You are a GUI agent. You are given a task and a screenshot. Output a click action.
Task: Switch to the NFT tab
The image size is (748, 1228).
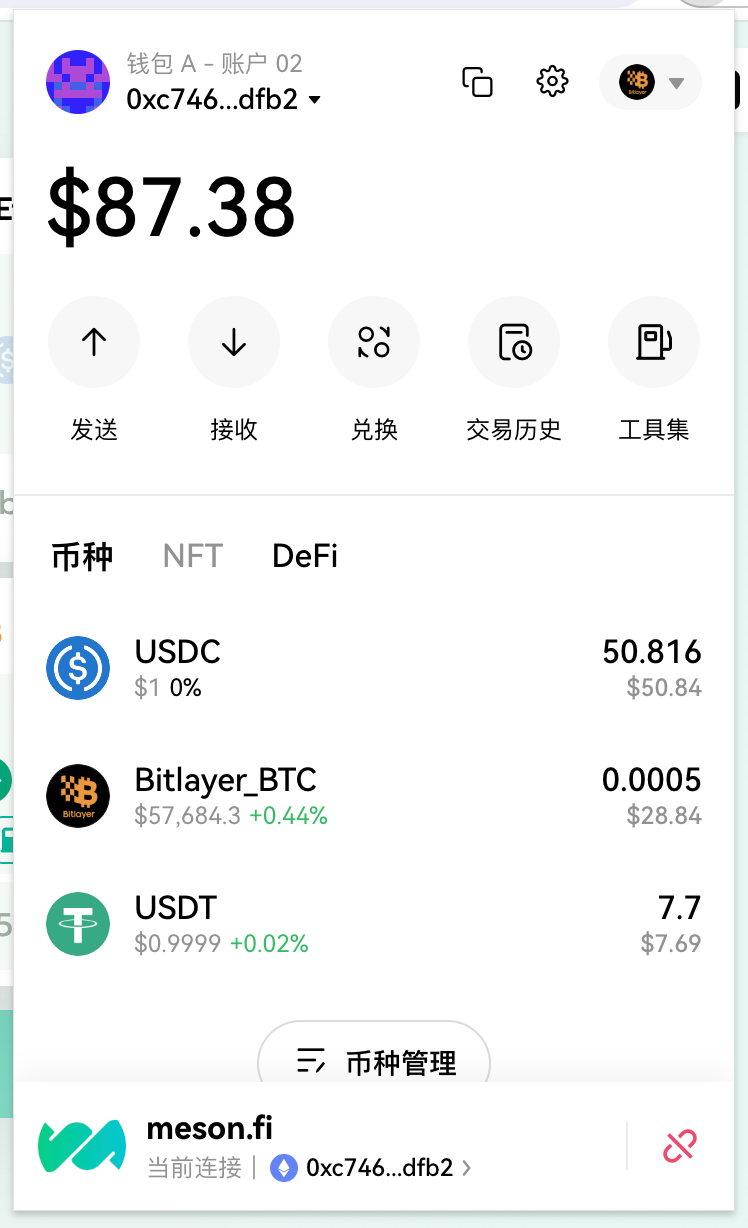click(x=192, y=556)
